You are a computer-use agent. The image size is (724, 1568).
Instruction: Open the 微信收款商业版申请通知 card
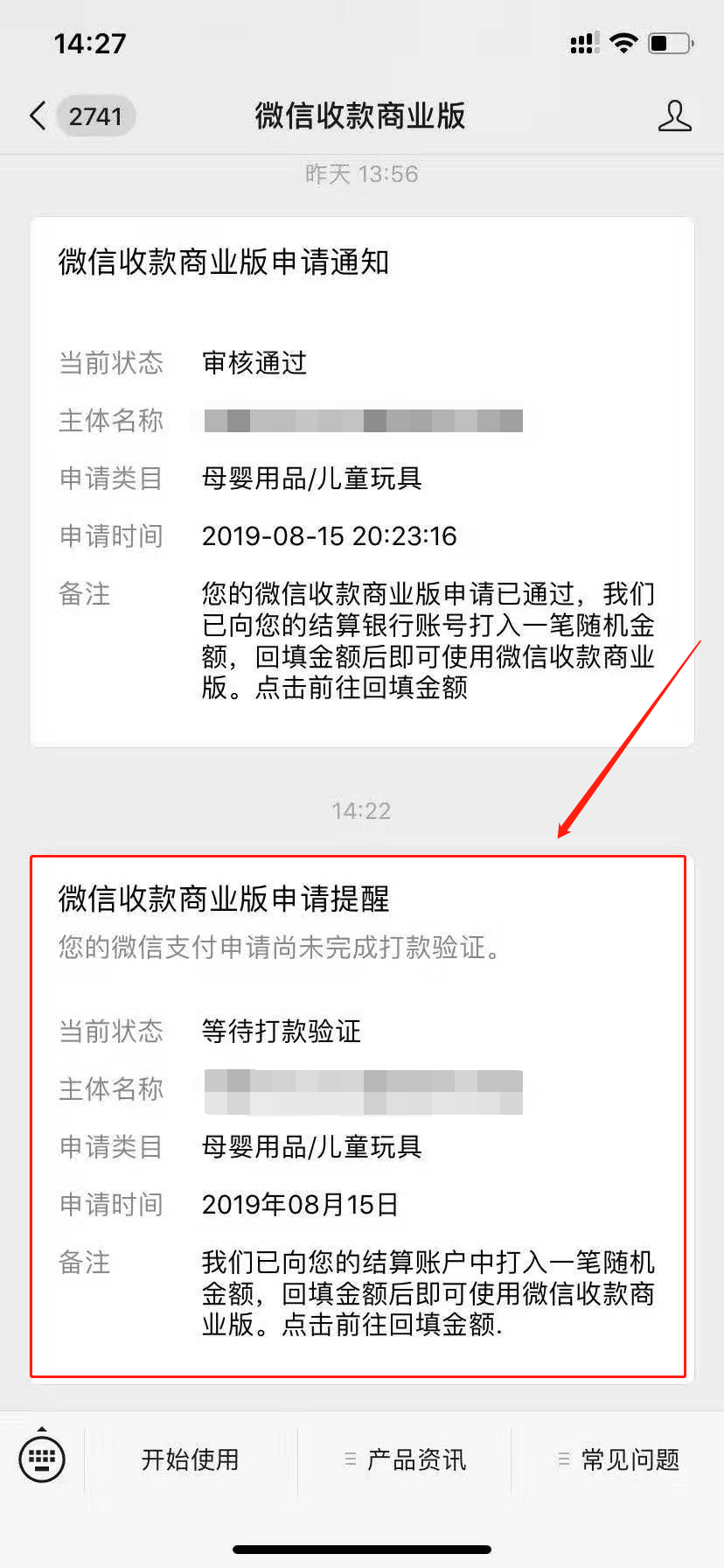pos(362,481)
